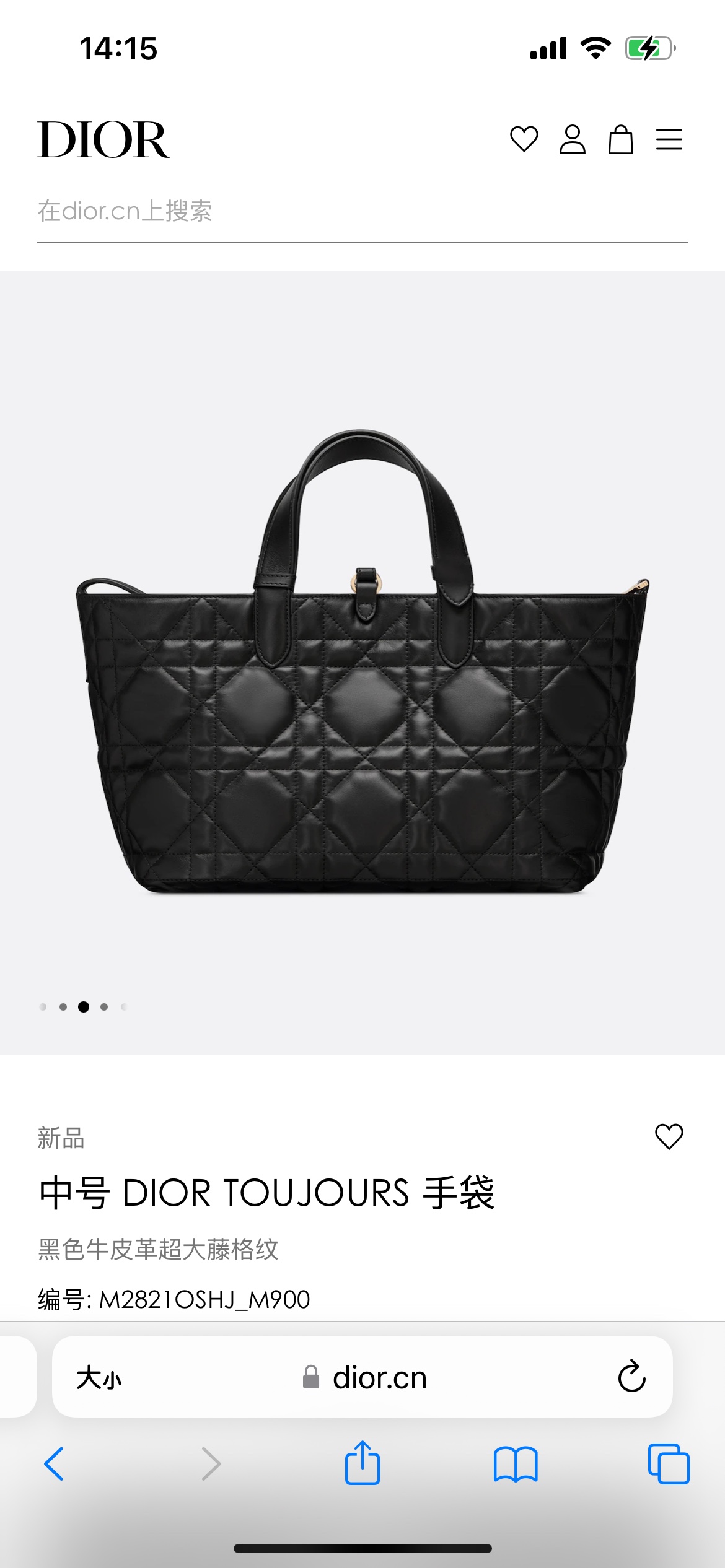
Task: Open the text size page settings
Action: click(x=99, y=1379)
